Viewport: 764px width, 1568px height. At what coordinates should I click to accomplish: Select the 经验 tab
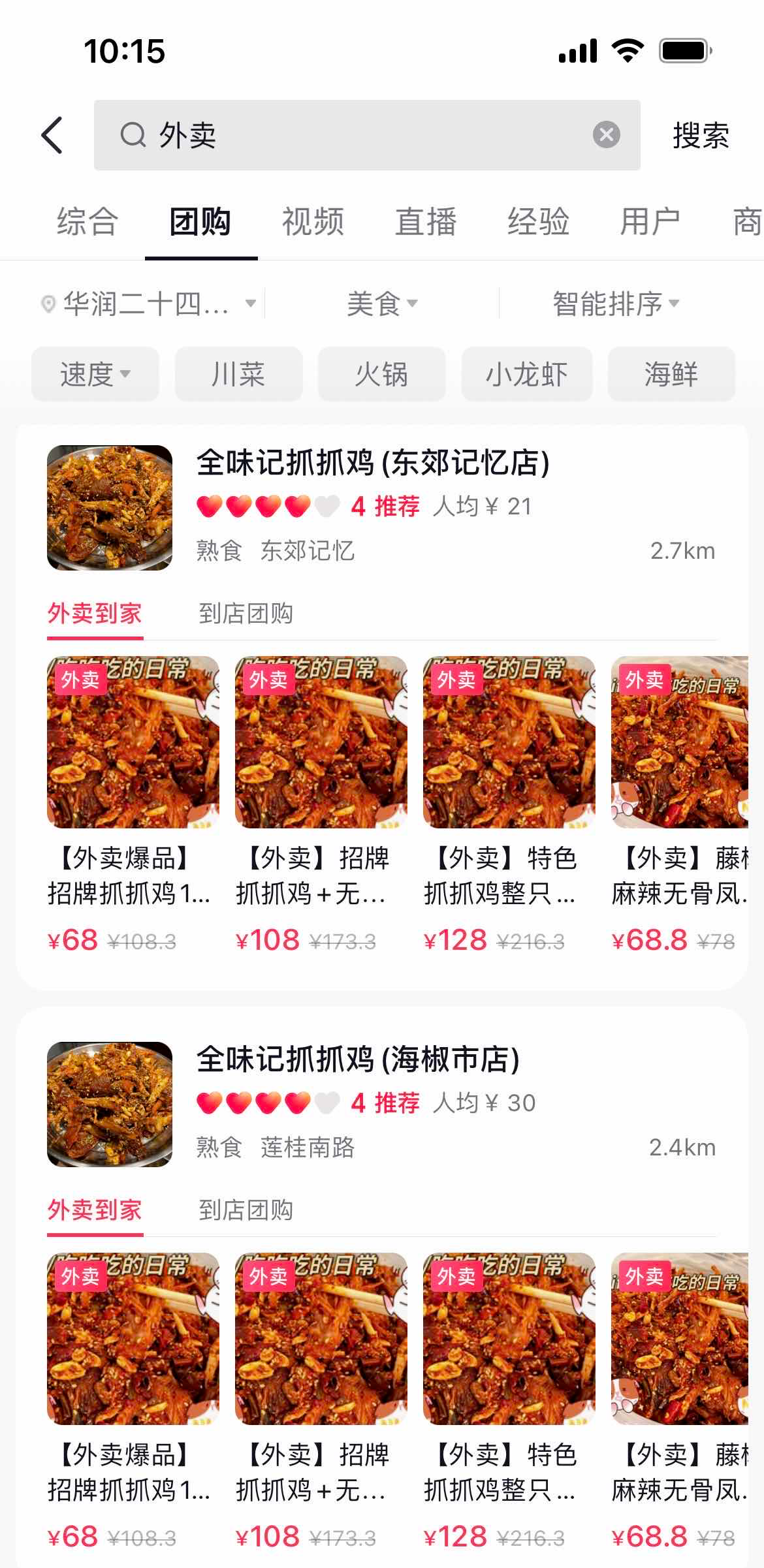click(538, 221)
